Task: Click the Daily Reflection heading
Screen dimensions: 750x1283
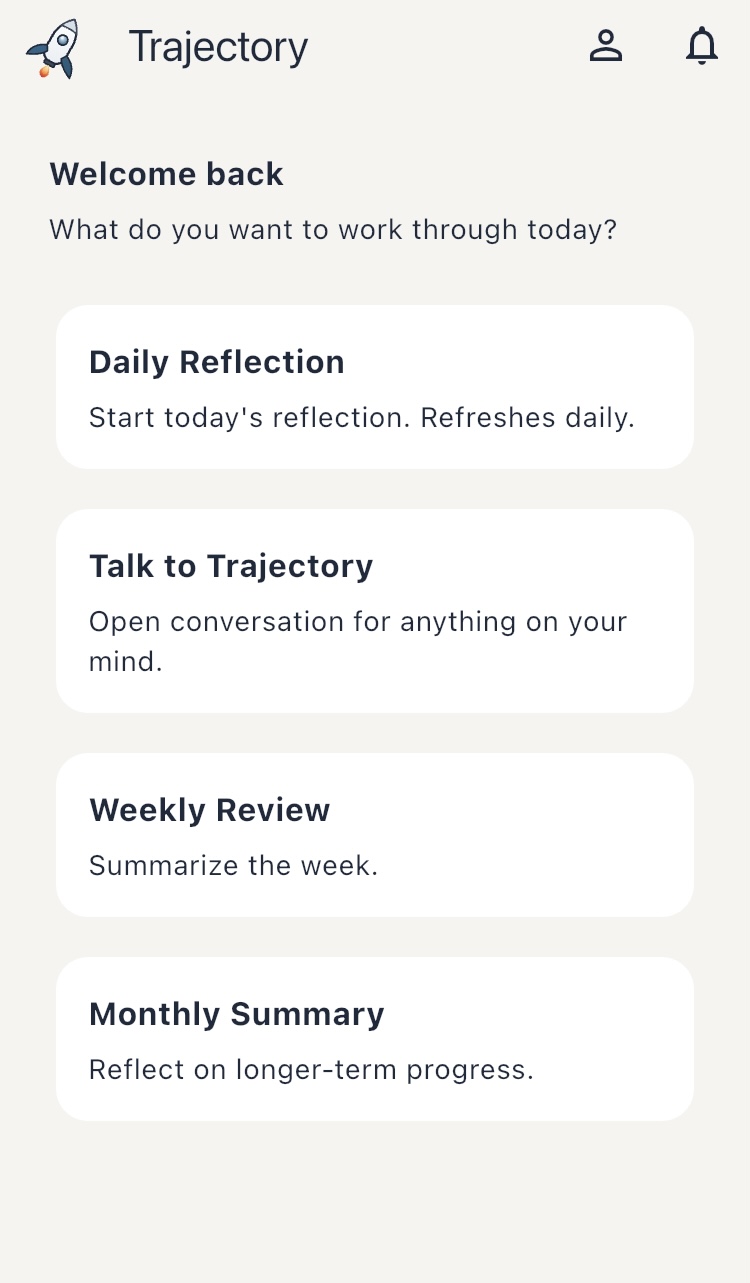Action: [x=216, y=362]
